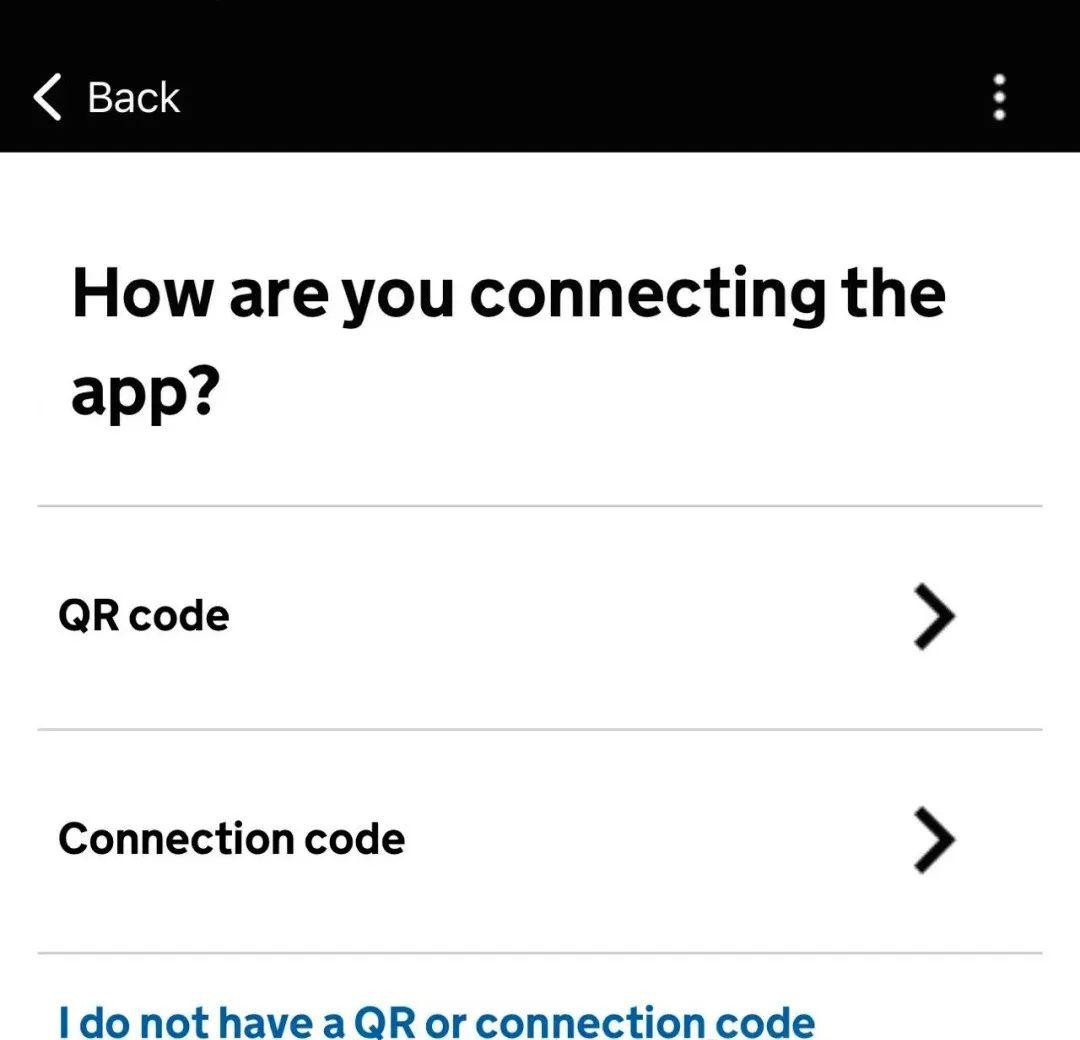Screen dimensions: 1080x1040
Task: Go back using the Back button
Action: [107, 98]
